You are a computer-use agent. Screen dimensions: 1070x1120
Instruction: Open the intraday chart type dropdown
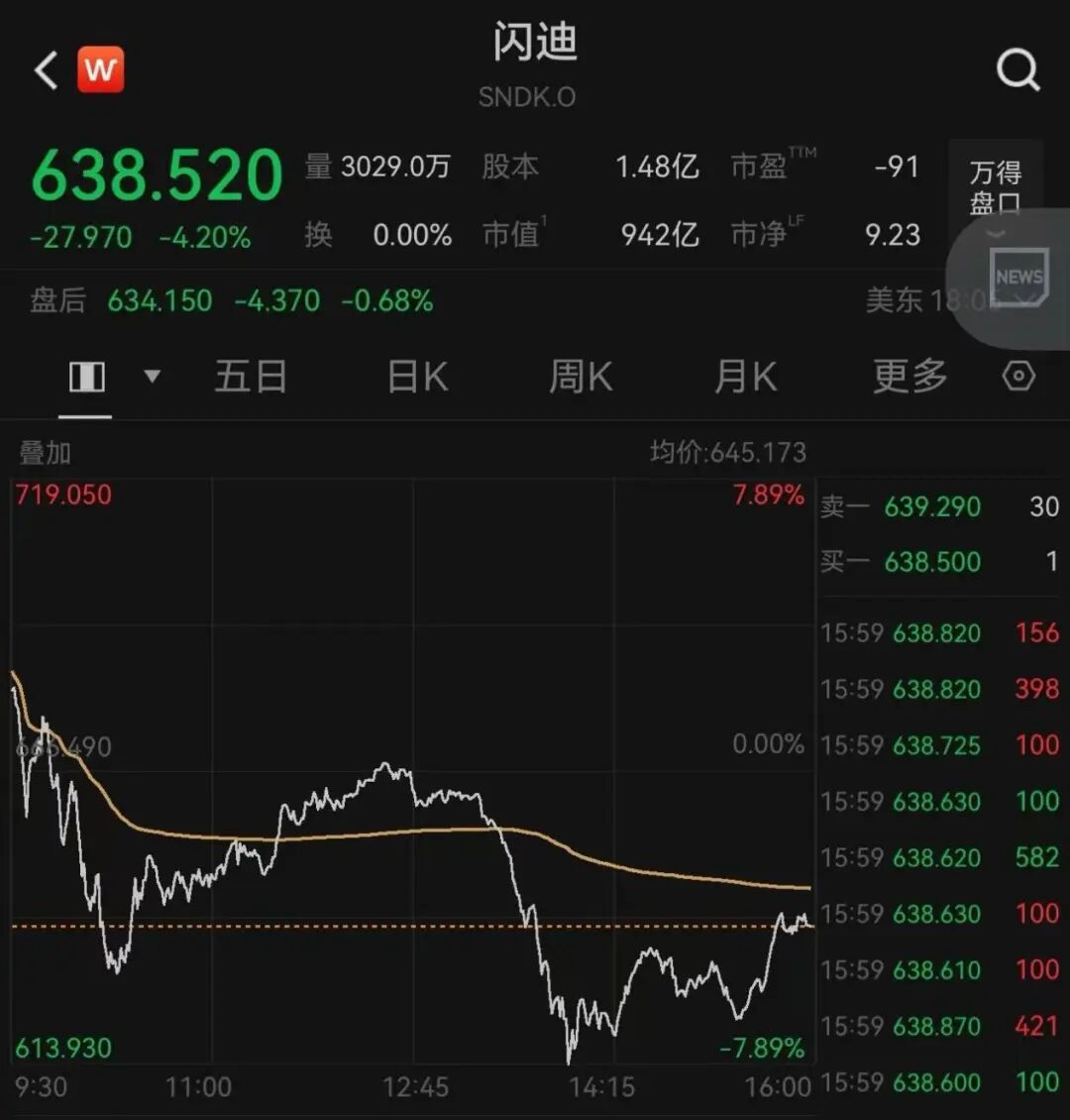(152, 377)
